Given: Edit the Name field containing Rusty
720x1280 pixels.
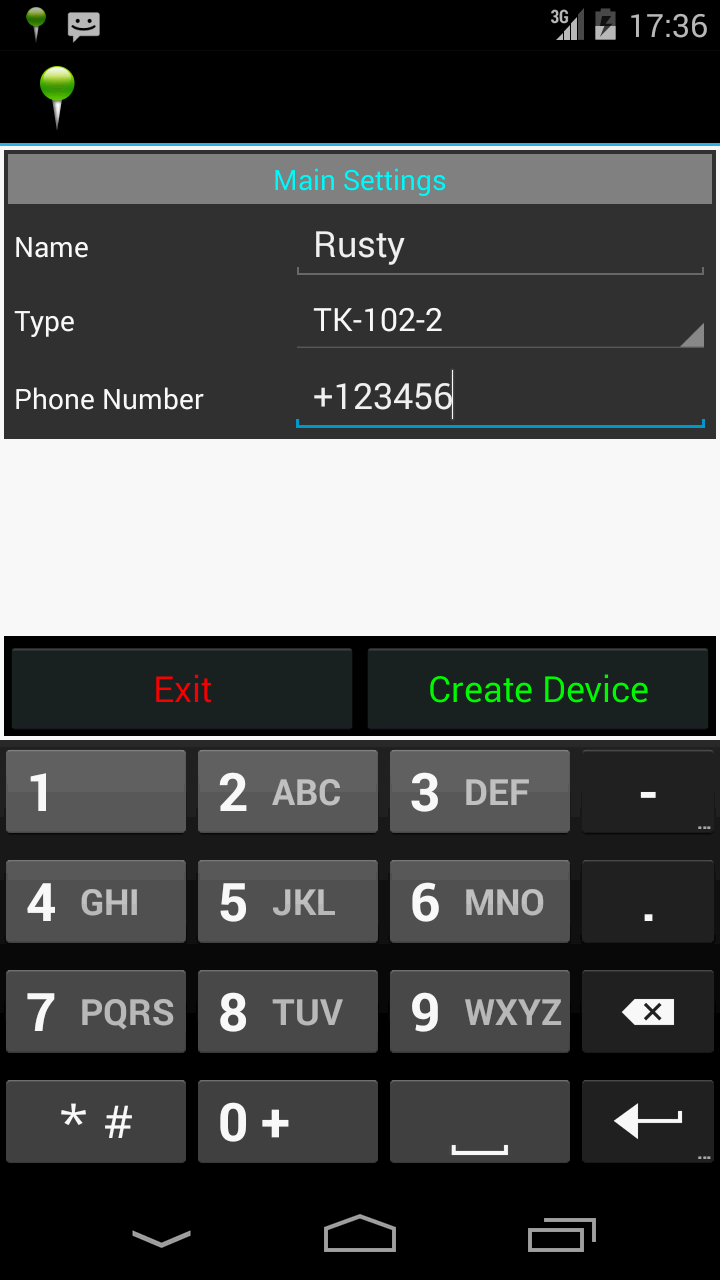Looking at the screenshot, I should (500, 247).
